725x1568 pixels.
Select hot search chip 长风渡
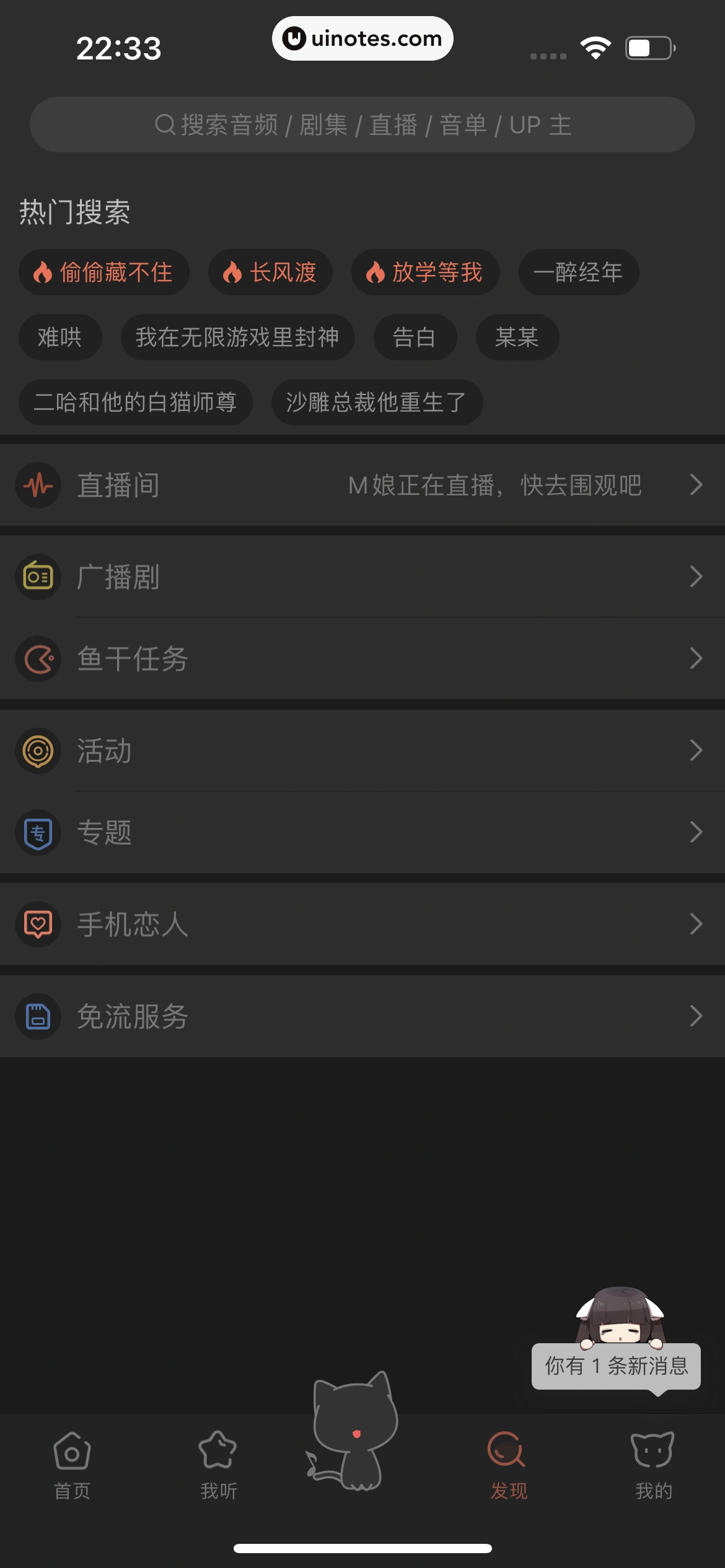tap(270, 272)
